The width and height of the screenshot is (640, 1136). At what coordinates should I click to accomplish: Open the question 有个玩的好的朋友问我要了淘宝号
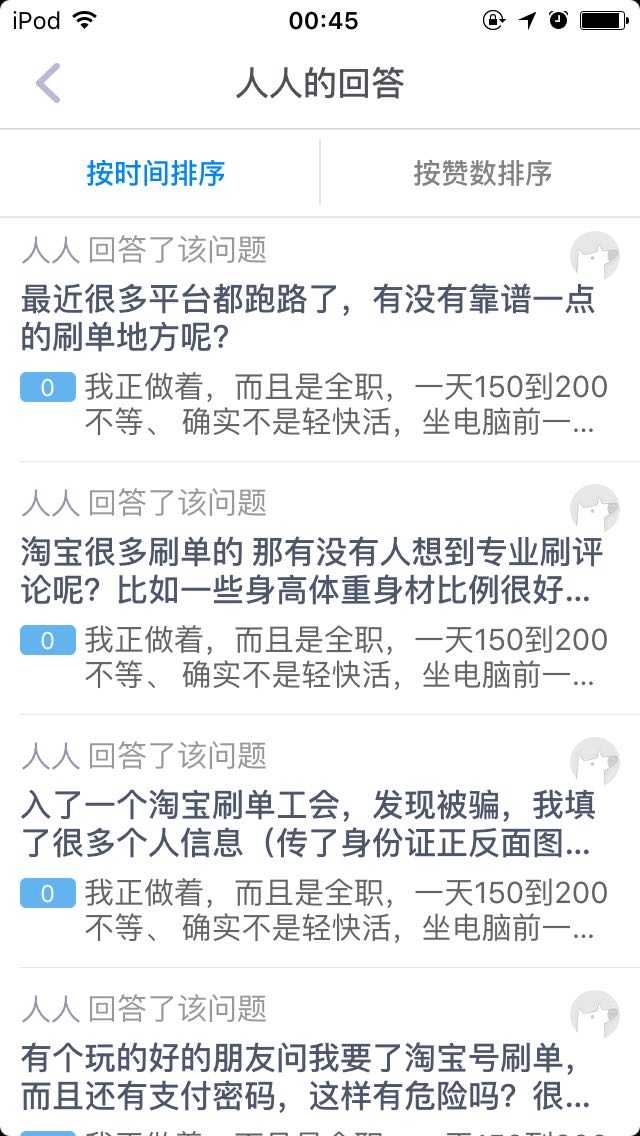click(x=308, y=1077)
